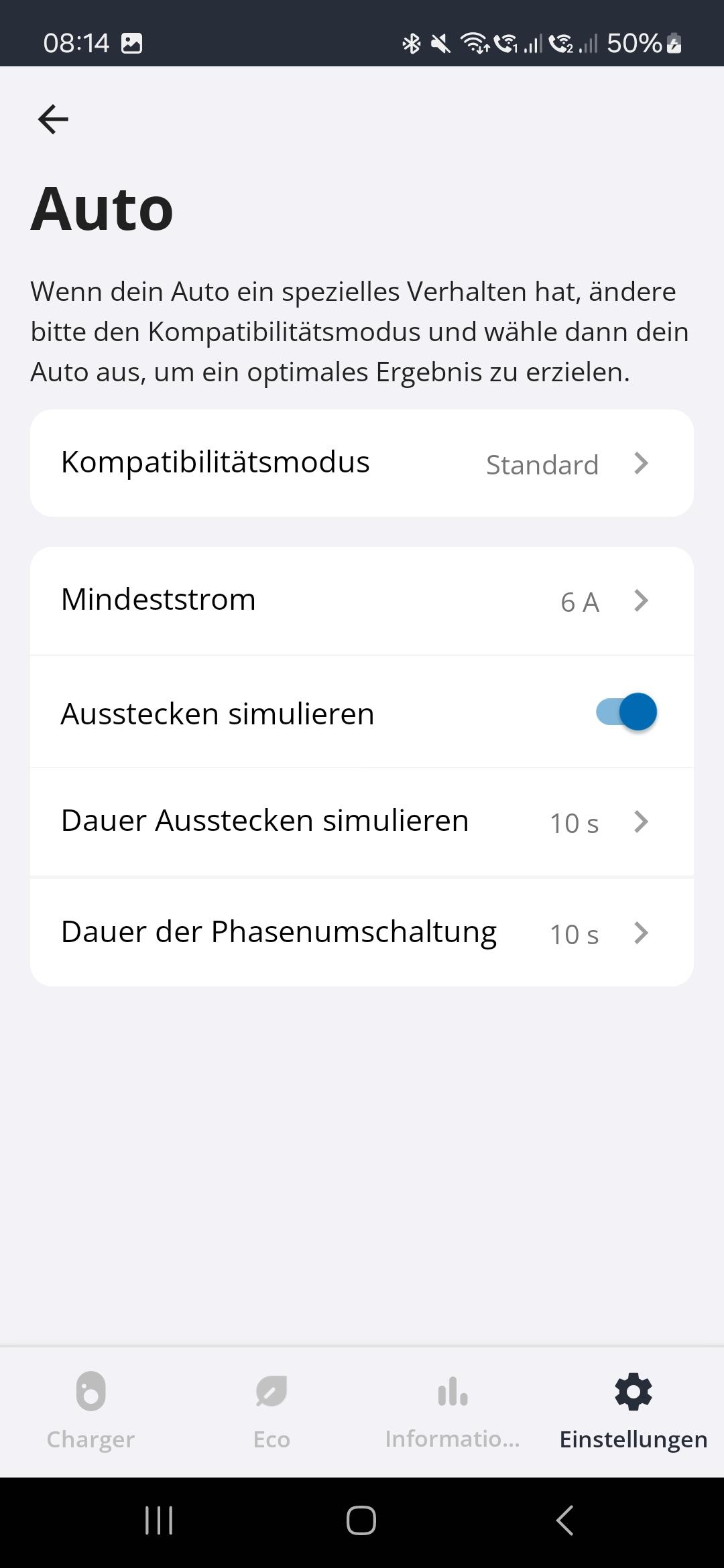Open the system recent apps view
Image resolution: width=724 pixels, height=1568 pixels.
coord(159,1520)
